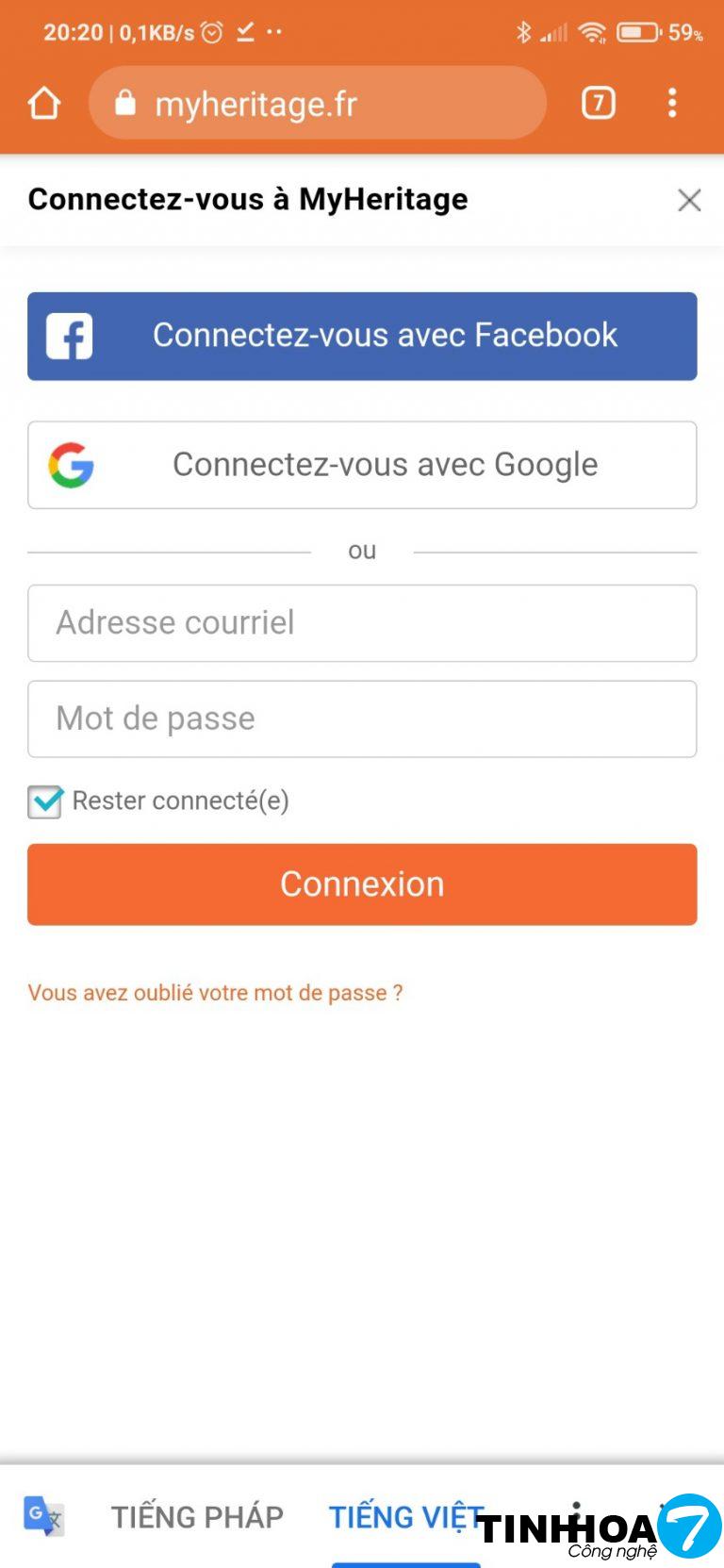Go to the browser home page

[44, 103]
